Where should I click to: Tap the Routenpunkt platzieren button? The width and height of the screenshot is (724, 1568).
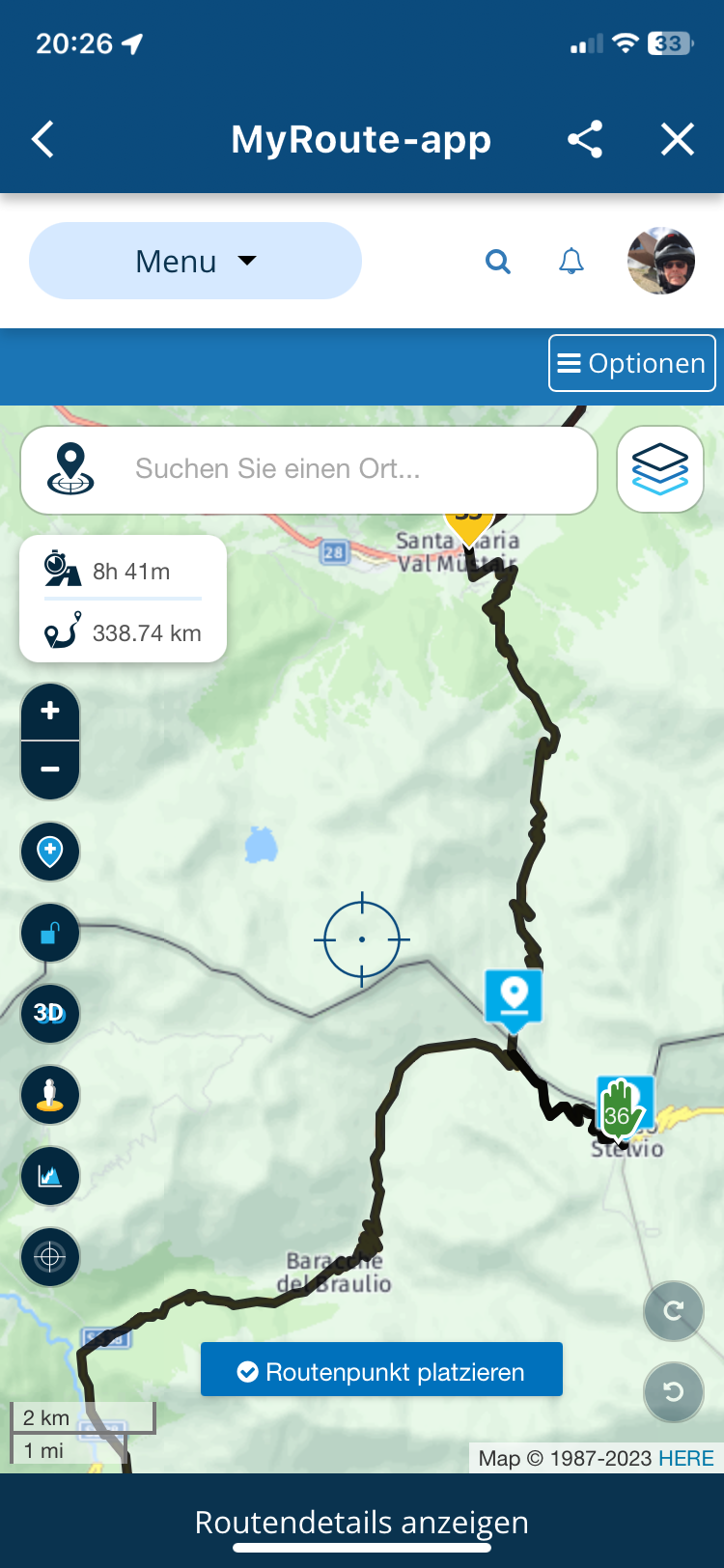(x=381, y=1369)
